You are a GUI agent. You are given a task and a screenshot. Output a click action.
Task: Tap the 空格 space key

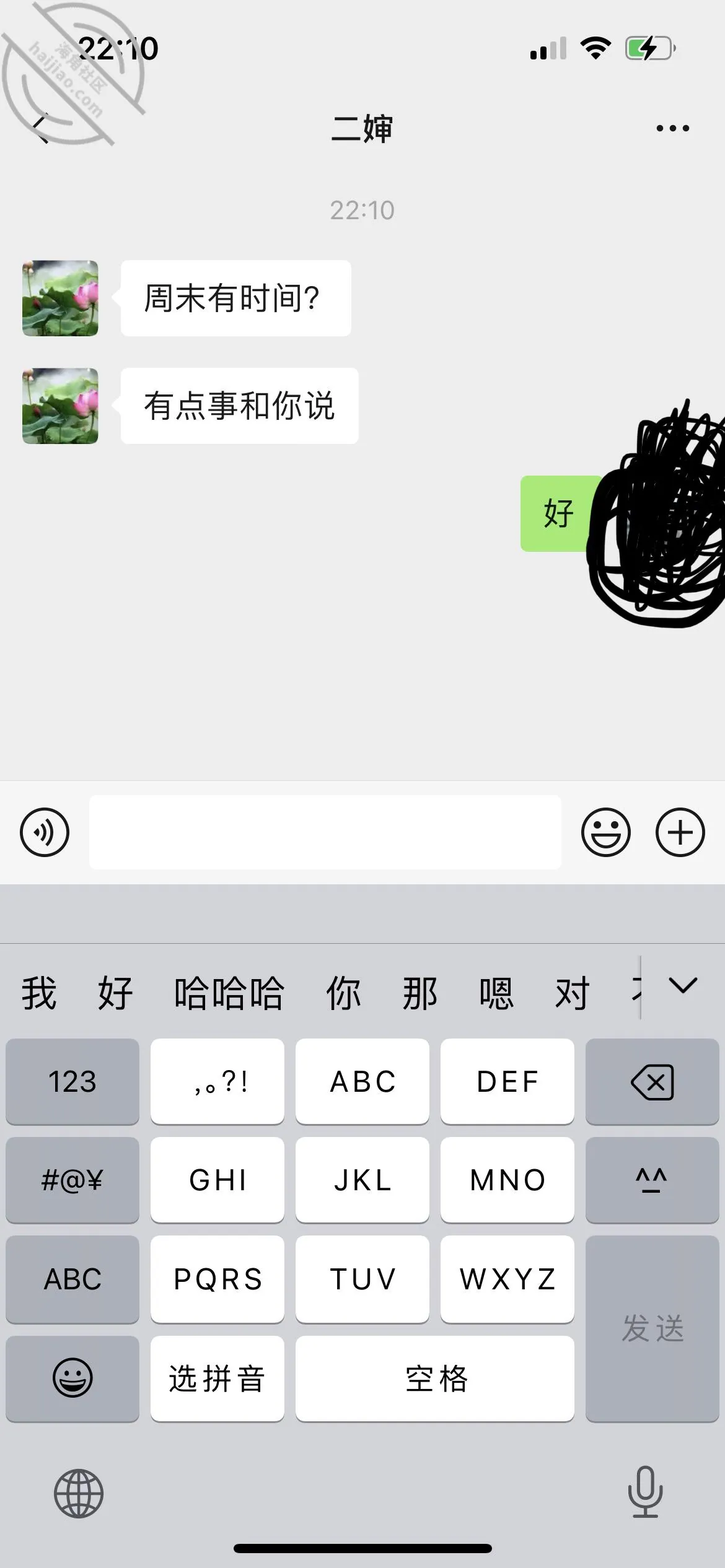435,1379
